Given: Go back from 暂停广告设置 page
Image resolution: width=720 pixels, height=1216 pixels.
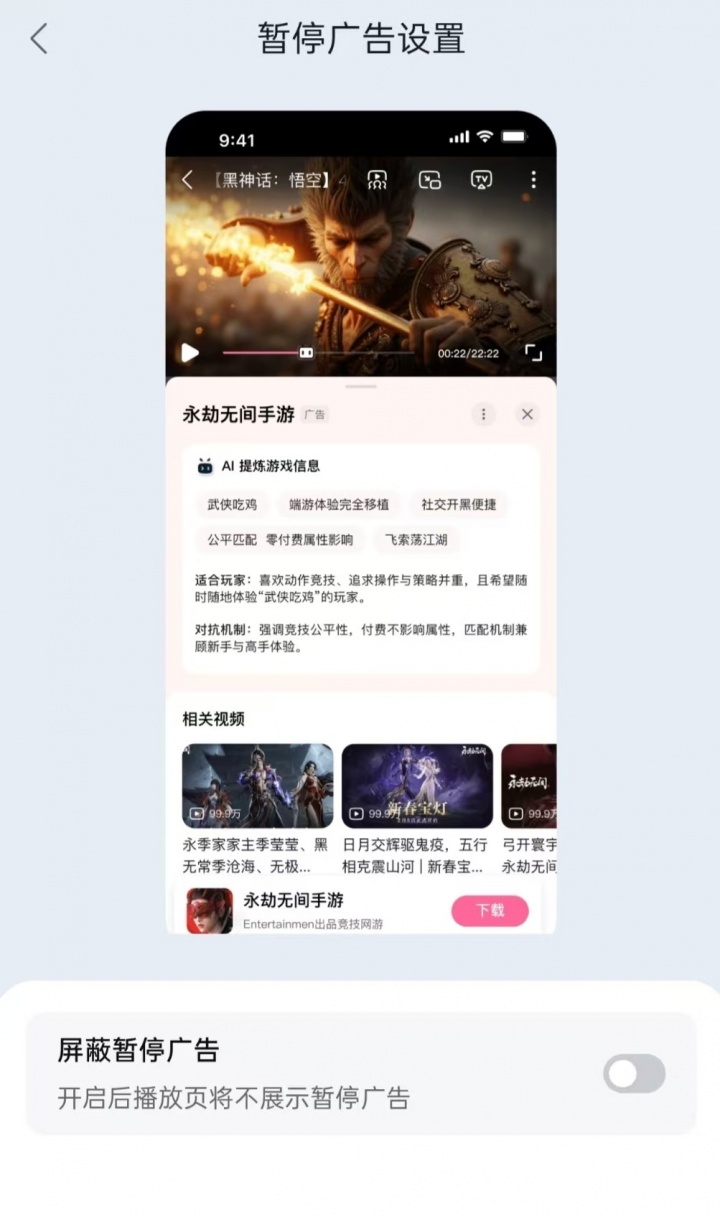Looking at the screenshot, I should tap(39, 39).
